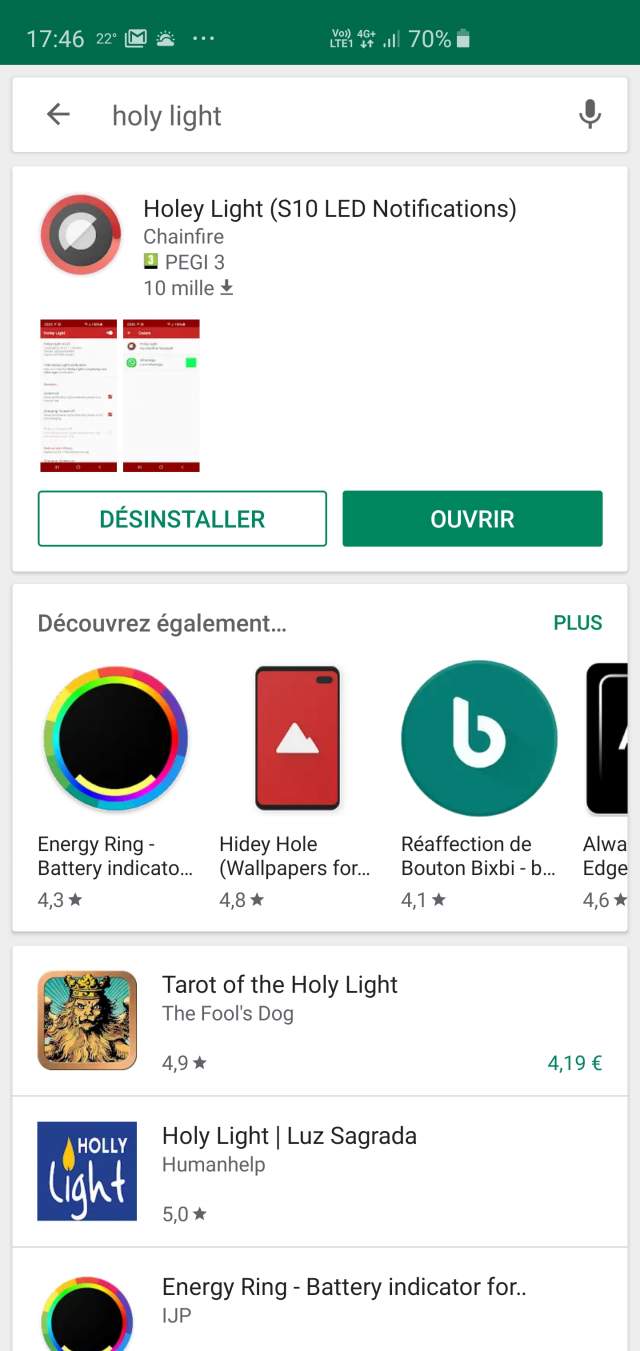Show more suggestions with Plus link
Screen dimensions: 640x1351
577,623
